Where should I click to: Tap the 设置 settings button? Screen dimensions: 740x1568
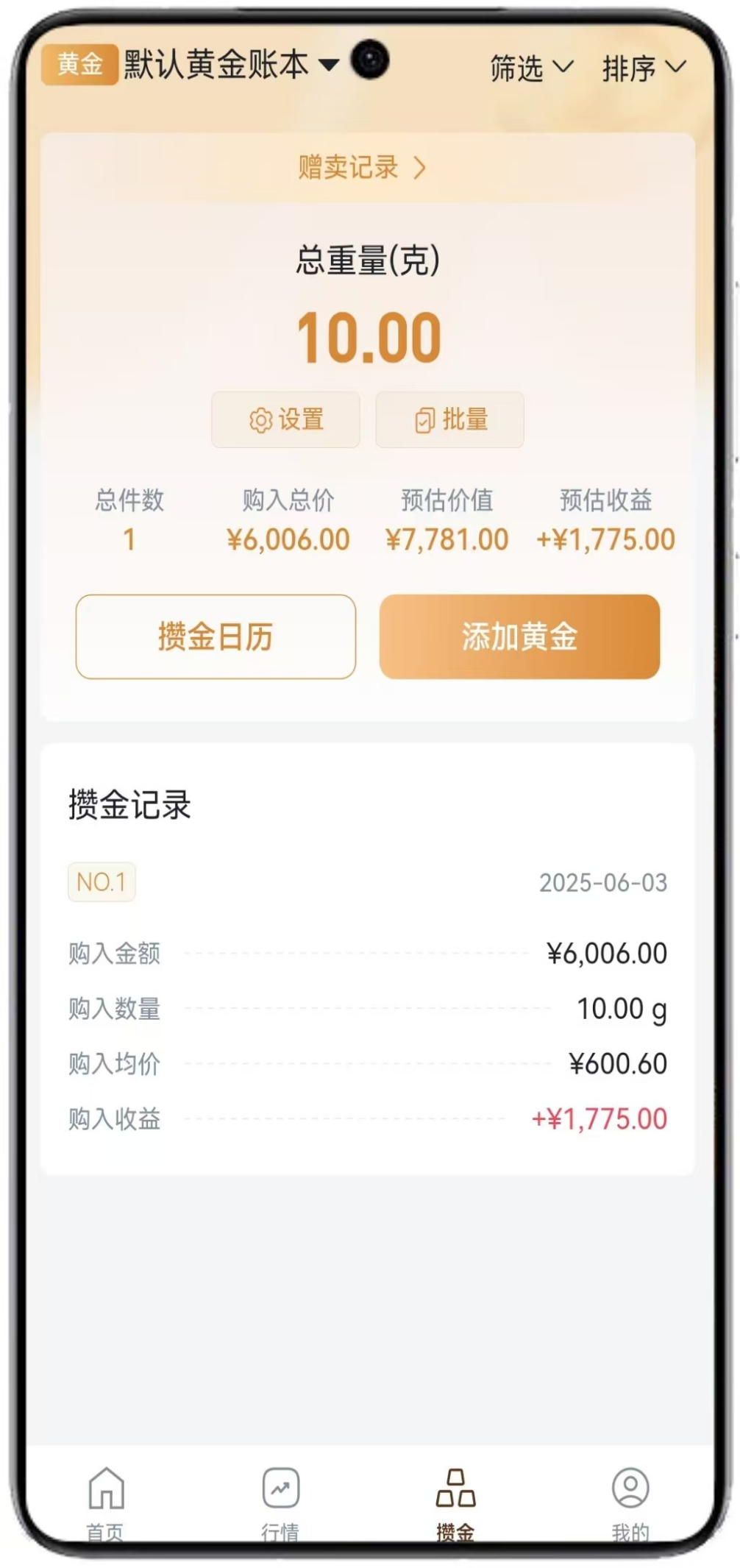tap(286, 420)
